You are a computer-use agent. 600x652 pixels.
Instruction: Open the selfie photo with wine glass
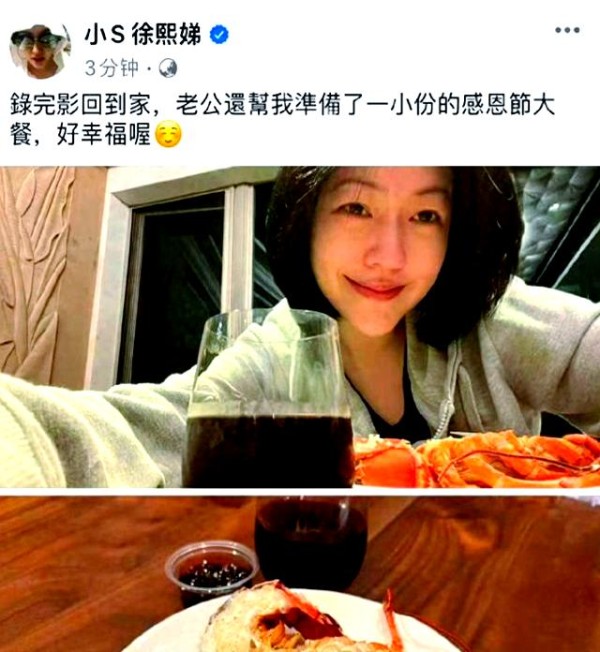[300, 325]
